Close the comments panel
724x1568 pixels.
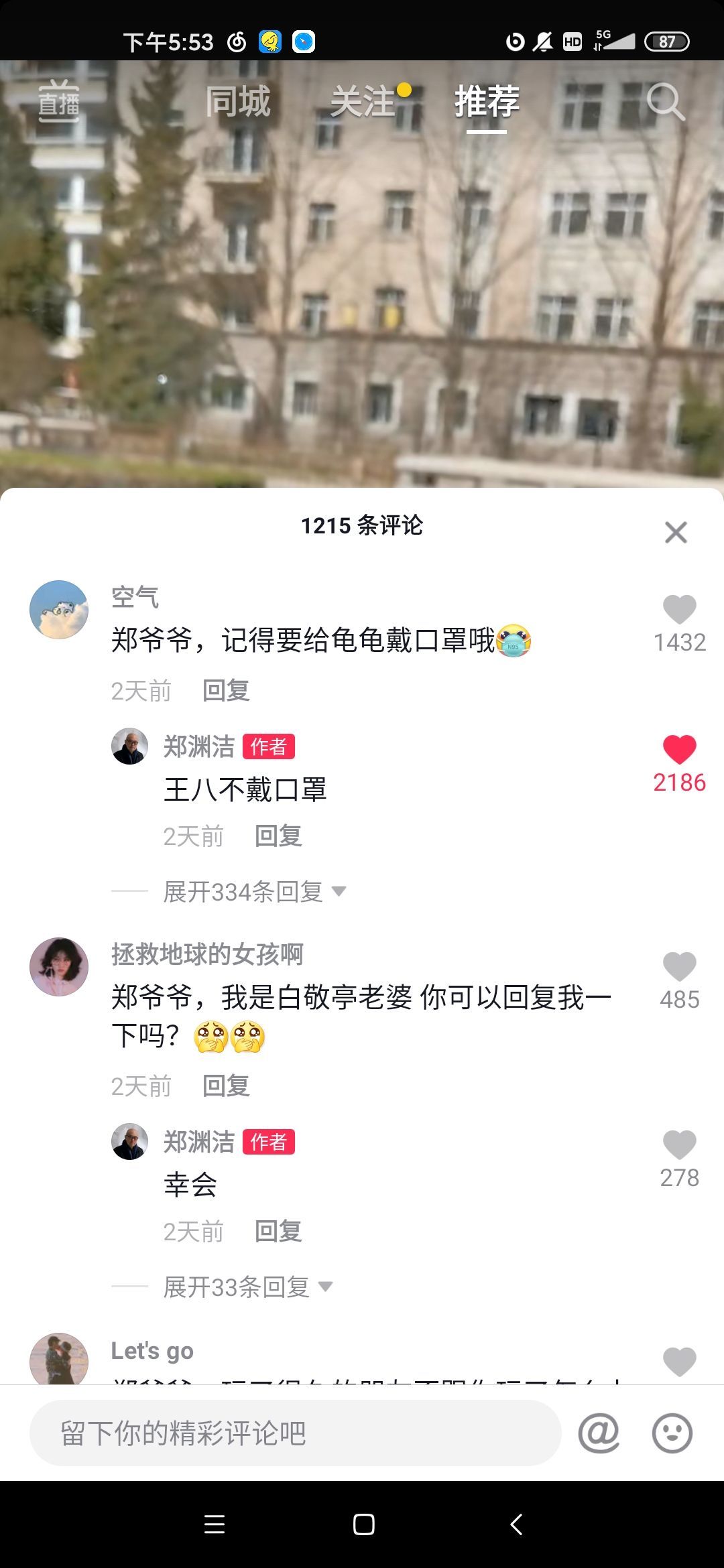[676, 533]
